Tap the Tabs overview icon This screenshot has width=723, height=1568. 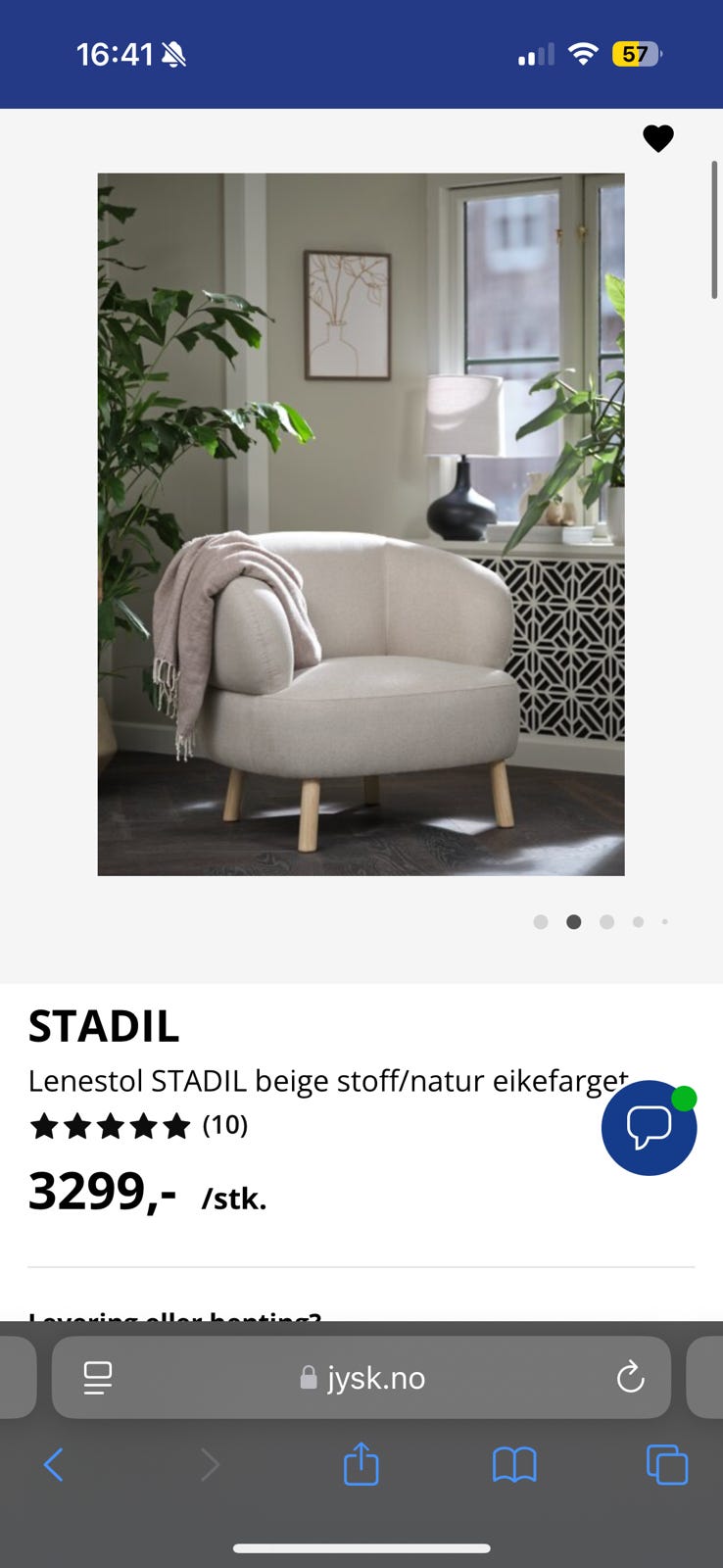[x=666, y=1464]
